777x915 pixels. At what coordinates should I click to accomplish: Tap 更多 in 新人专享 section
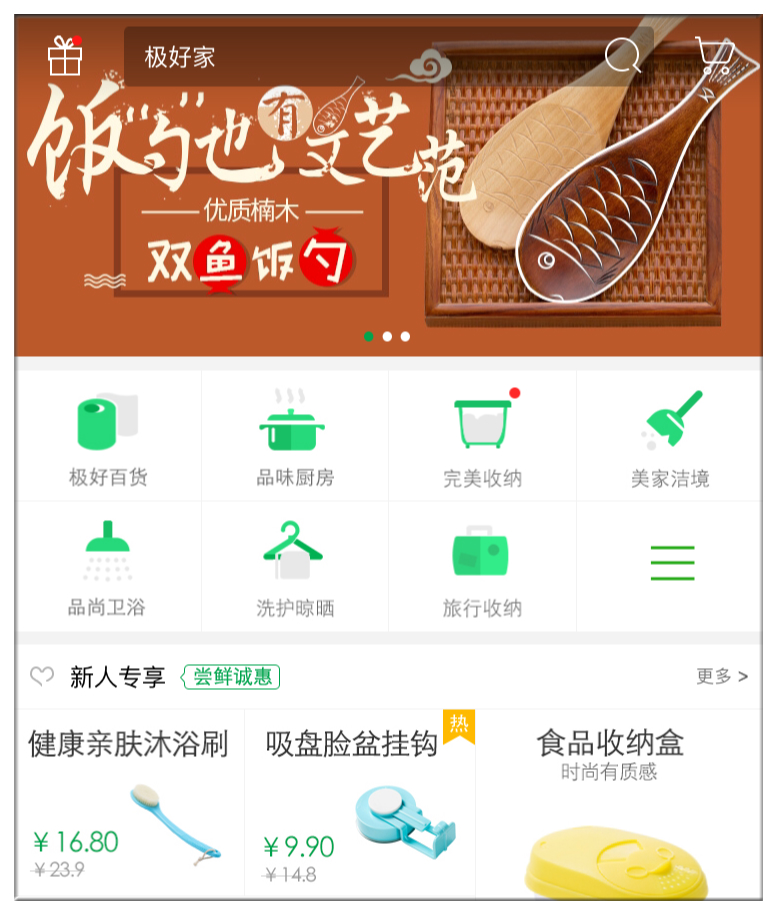(721, 677)
